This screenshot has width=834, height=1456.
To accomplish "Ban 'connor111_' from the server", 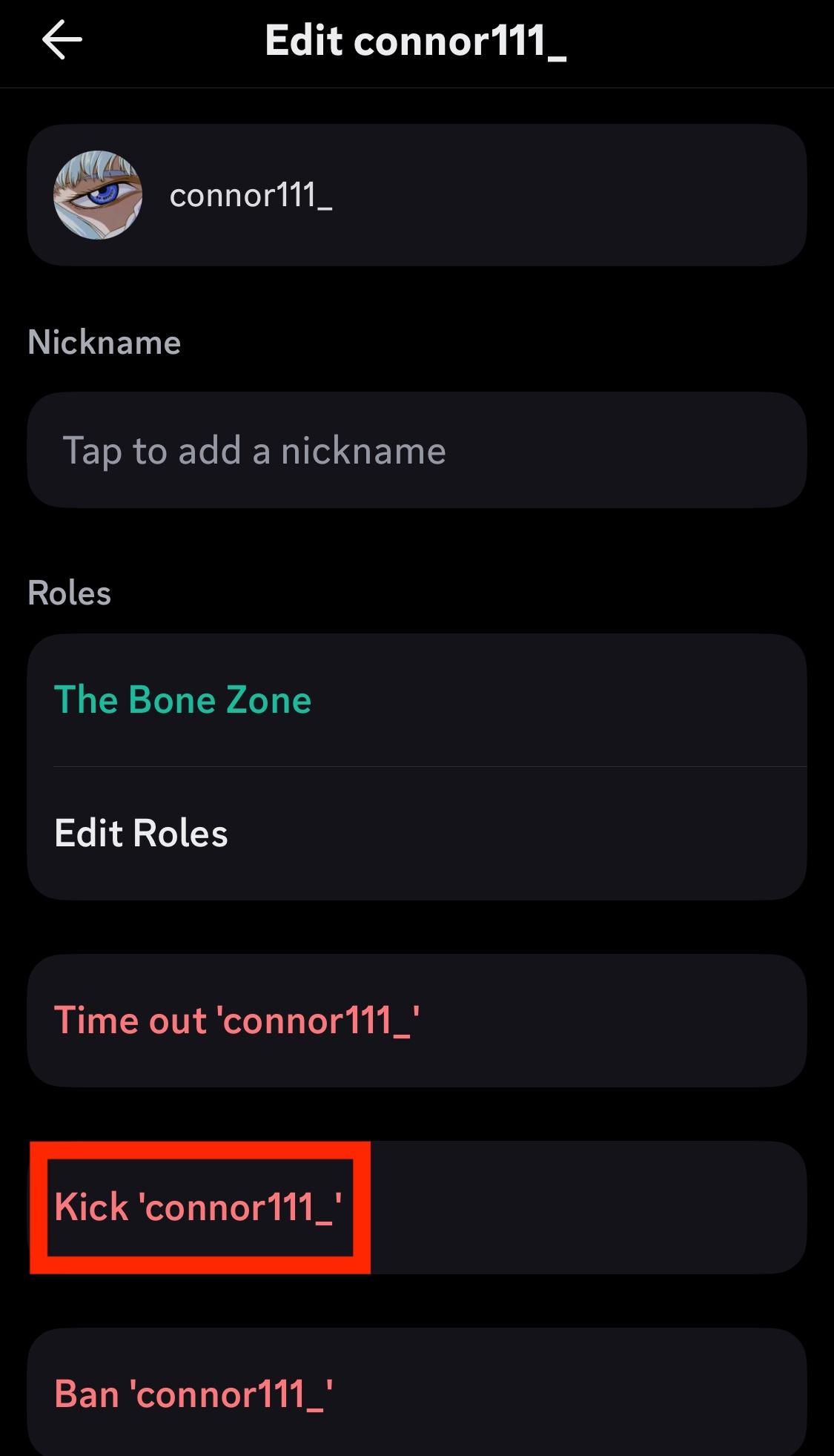I will point(415,1393).
